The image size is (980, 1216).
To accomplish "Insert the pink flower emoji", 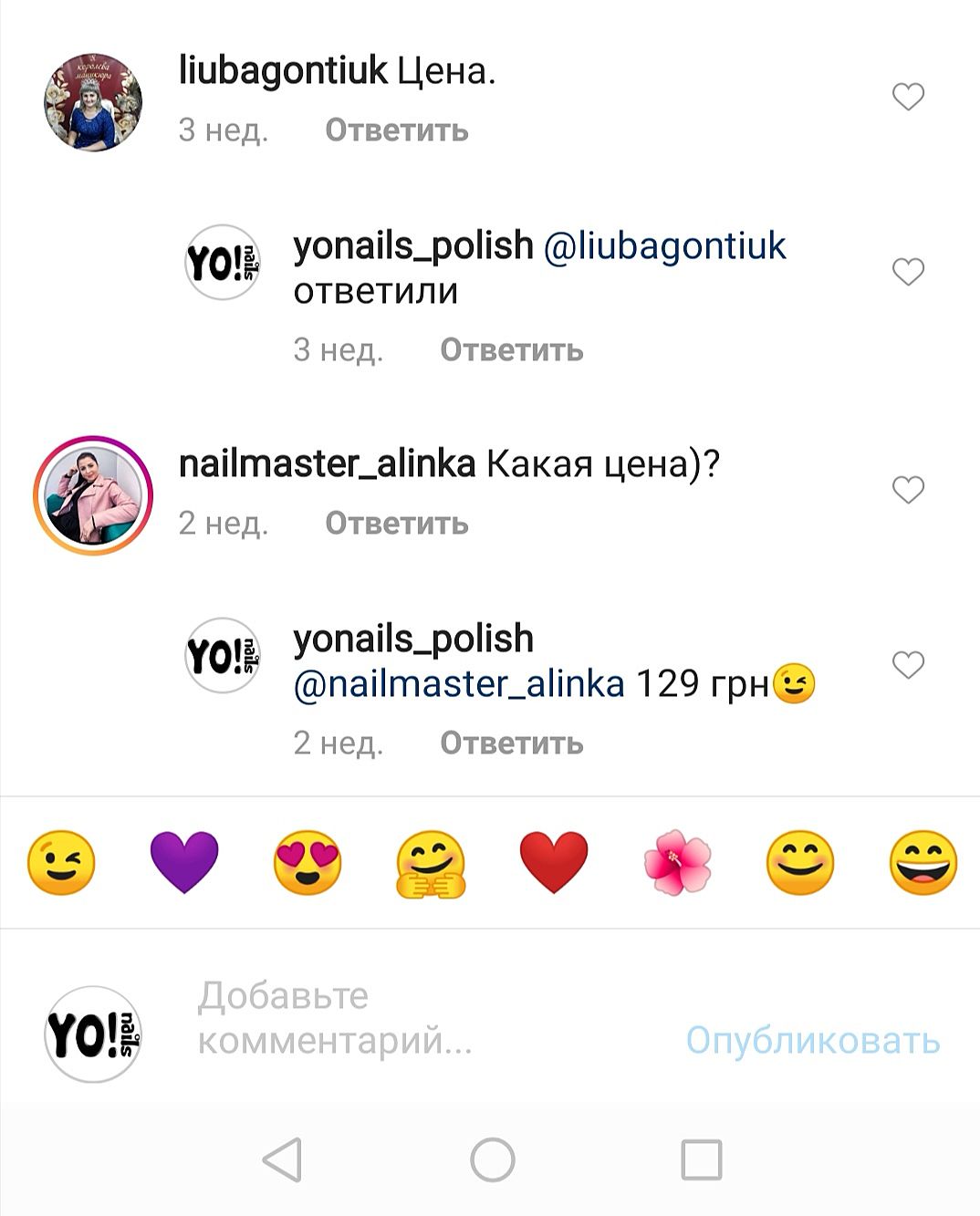I will coord(677,862).
